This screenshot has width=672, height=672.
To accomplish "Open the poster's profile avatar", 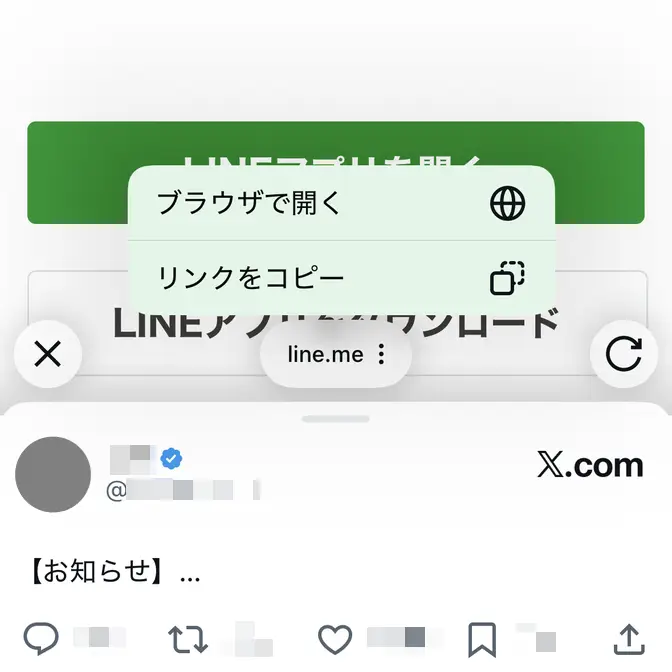I will pos(53,475).
